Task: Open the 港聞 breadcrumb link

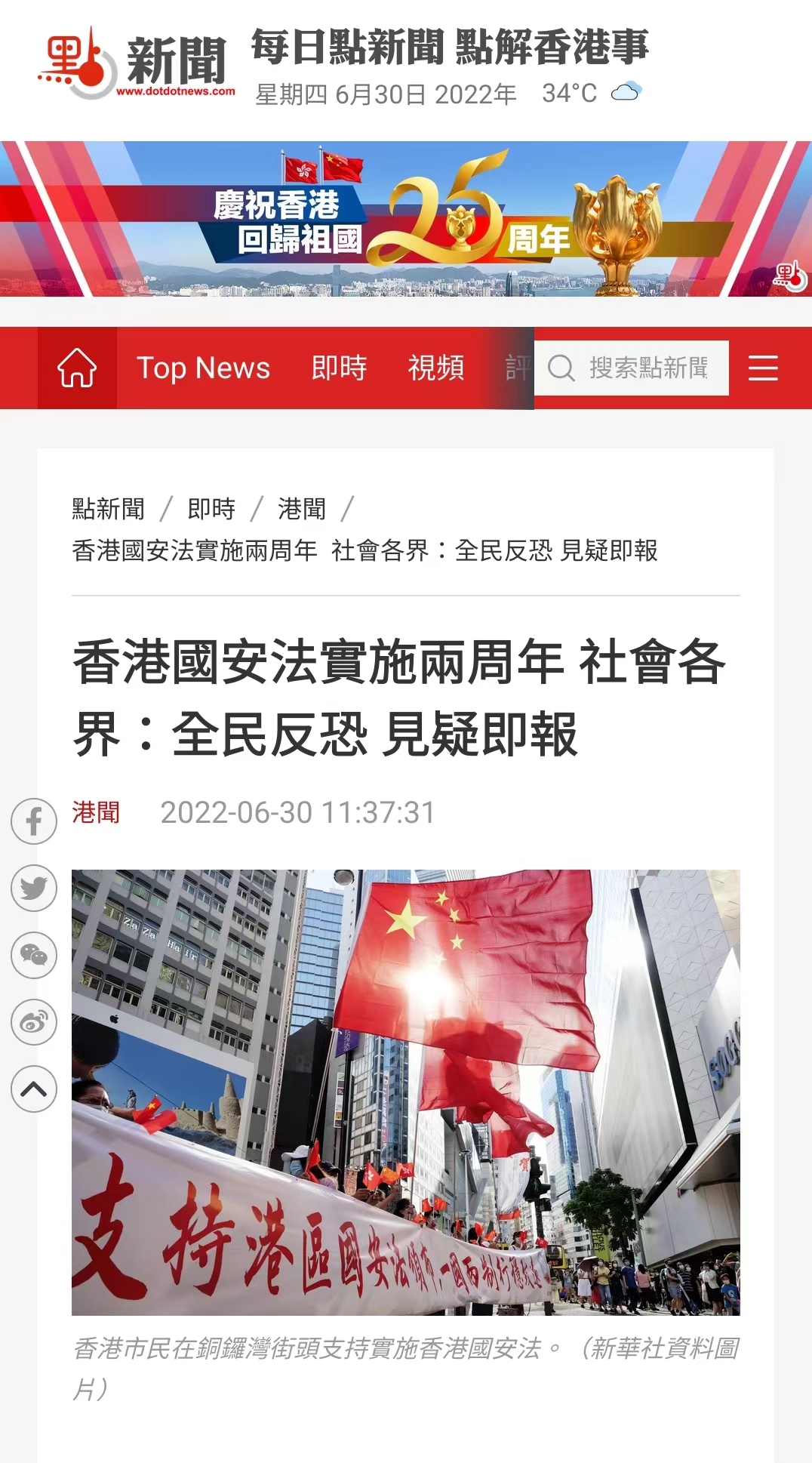Action: click(302, 509)
